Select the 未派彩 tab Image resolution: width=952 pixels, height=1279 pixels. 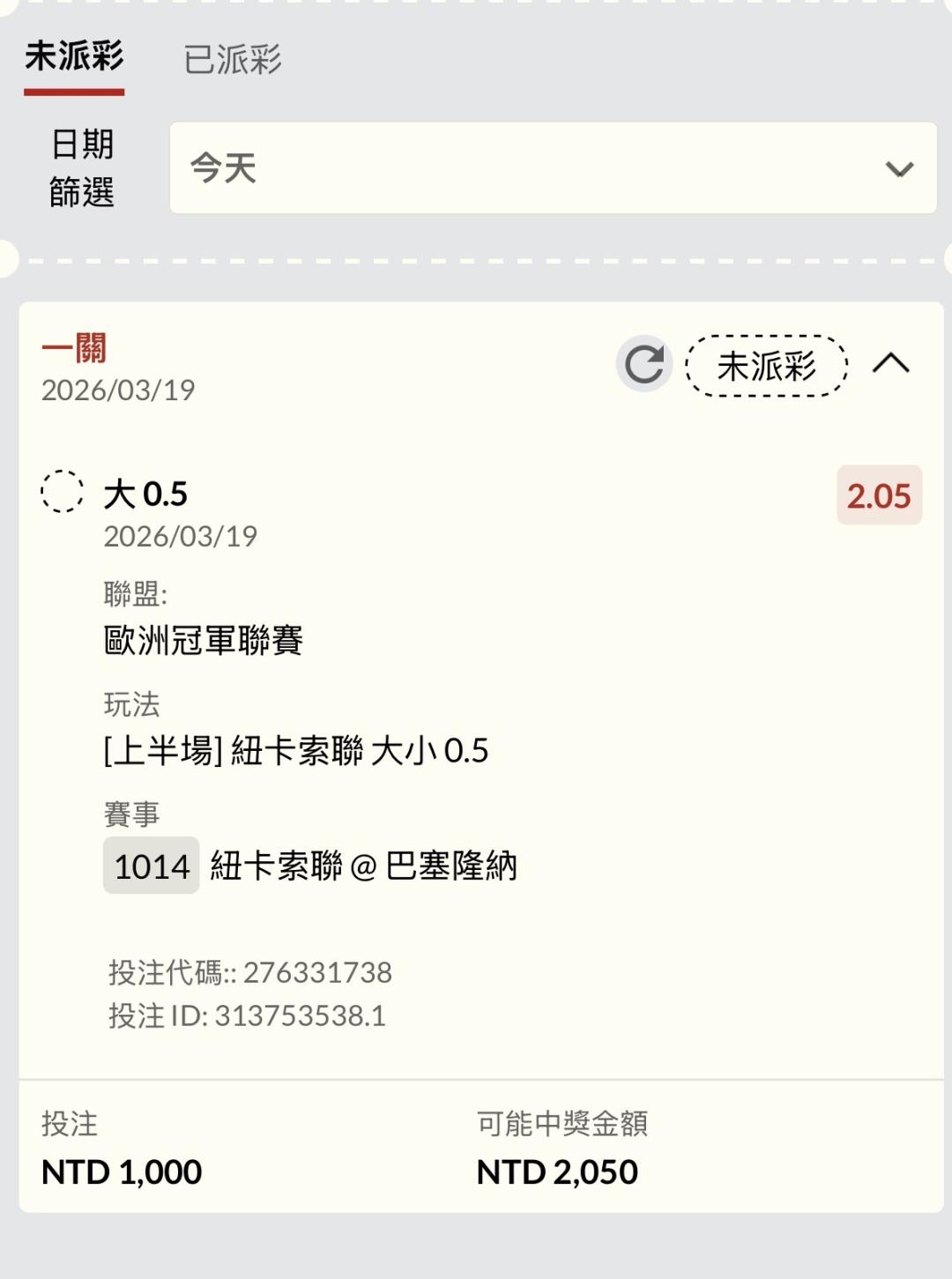pyautogui.click(x=74, y=58)
